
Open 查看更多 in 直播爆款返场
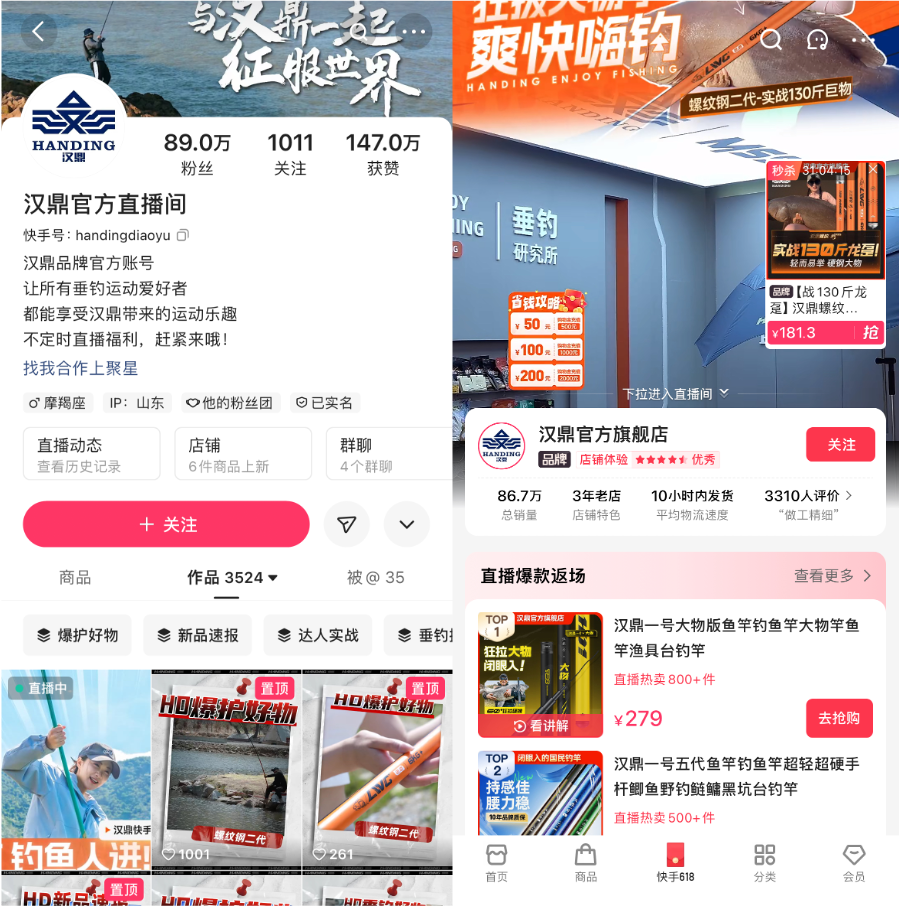click(832, 576)
